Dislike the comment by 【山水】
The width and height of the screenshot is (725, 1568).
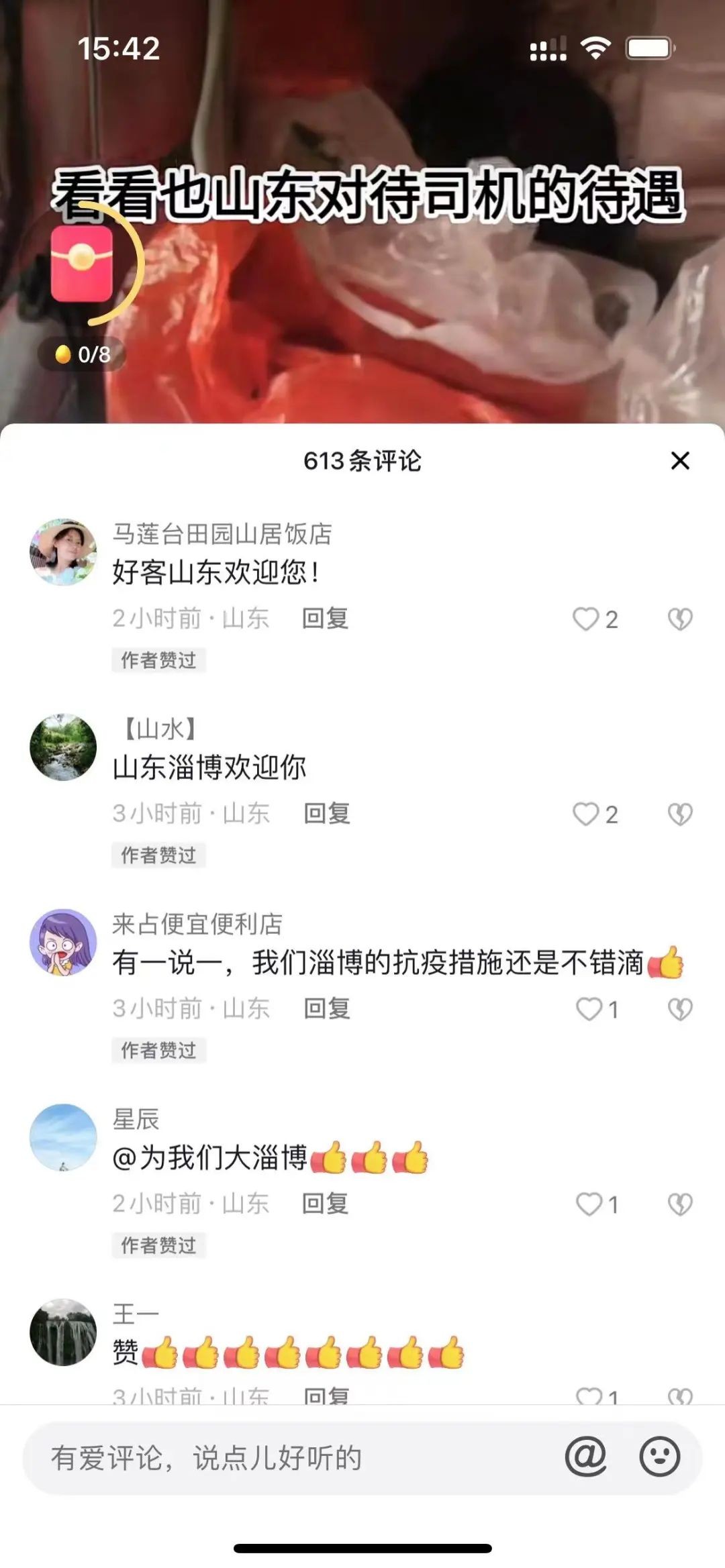point(680,814)
